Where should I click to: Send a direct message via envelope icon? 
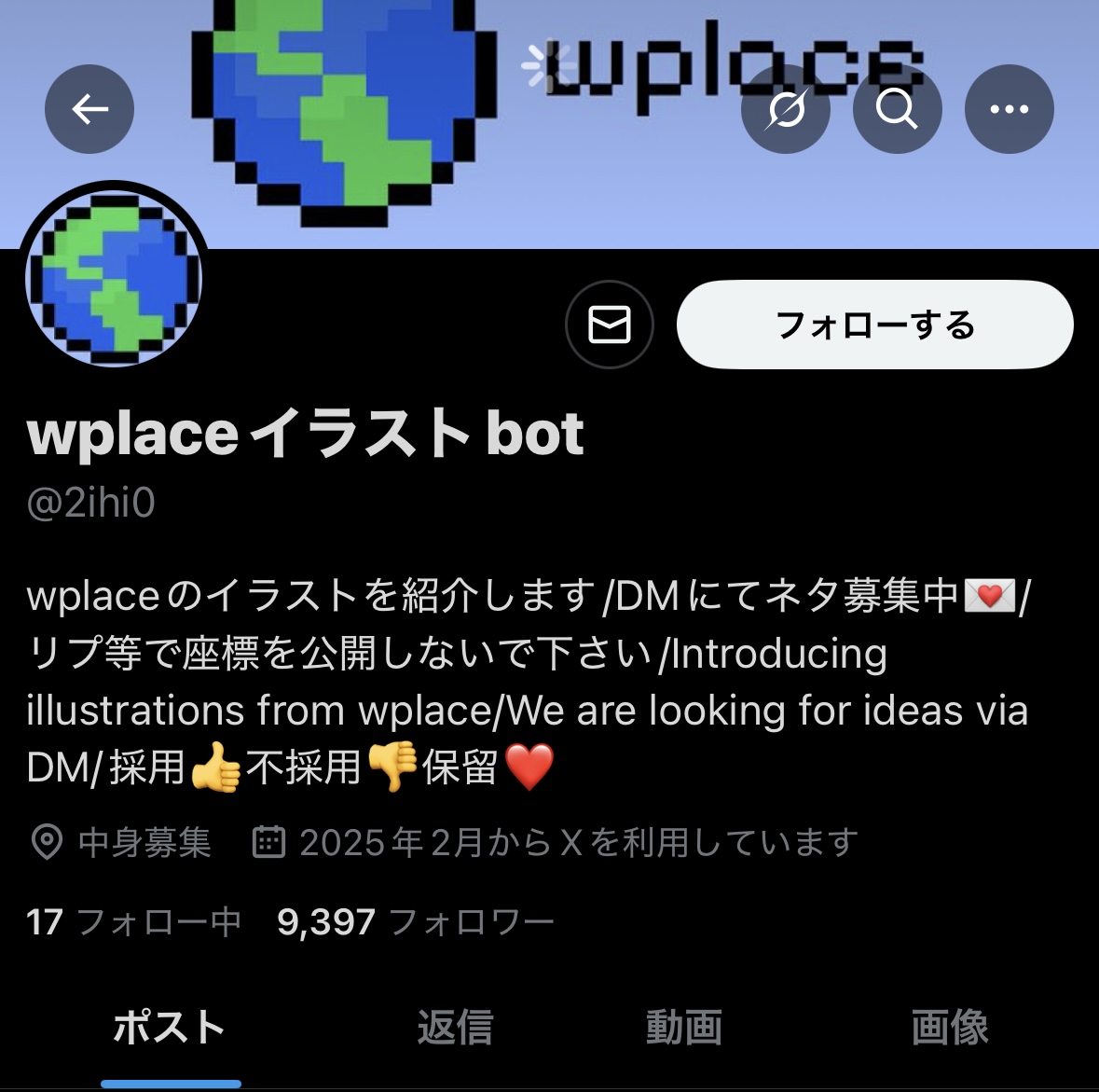[x=610, y=325]
